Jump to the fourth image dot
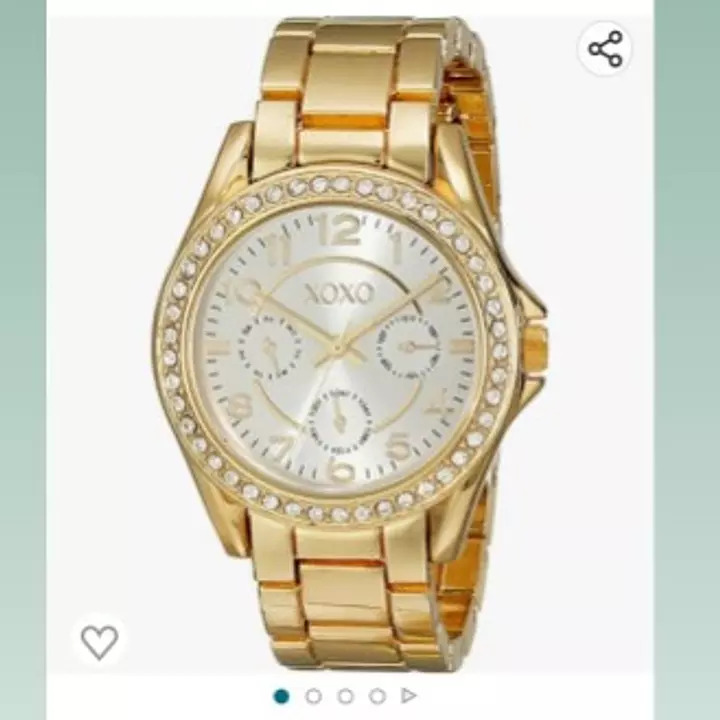This screenshot has height=720, width=720. pyautogui.click(x=377, y=696)
